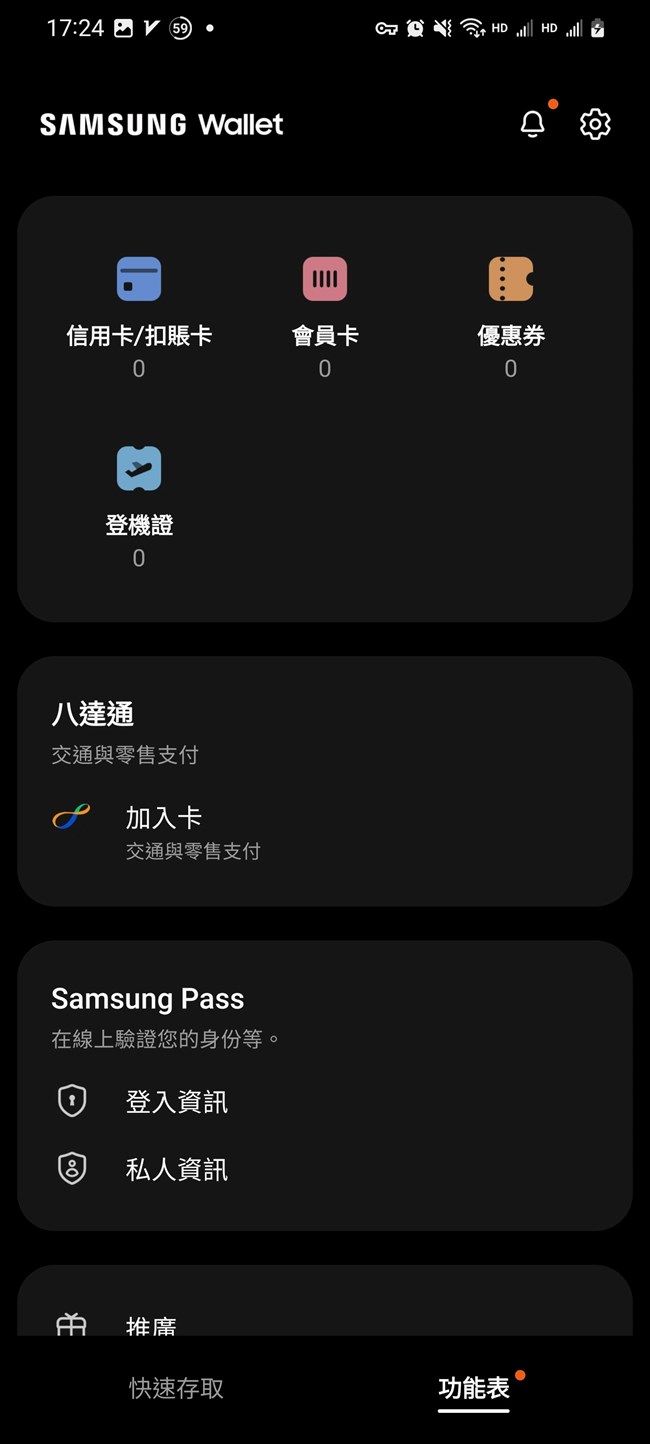Open 私人資訊 in Samsung Pass
The height and width of the screenshot is (1444, 650).
pyautogui.click(x=325, y=1168)
